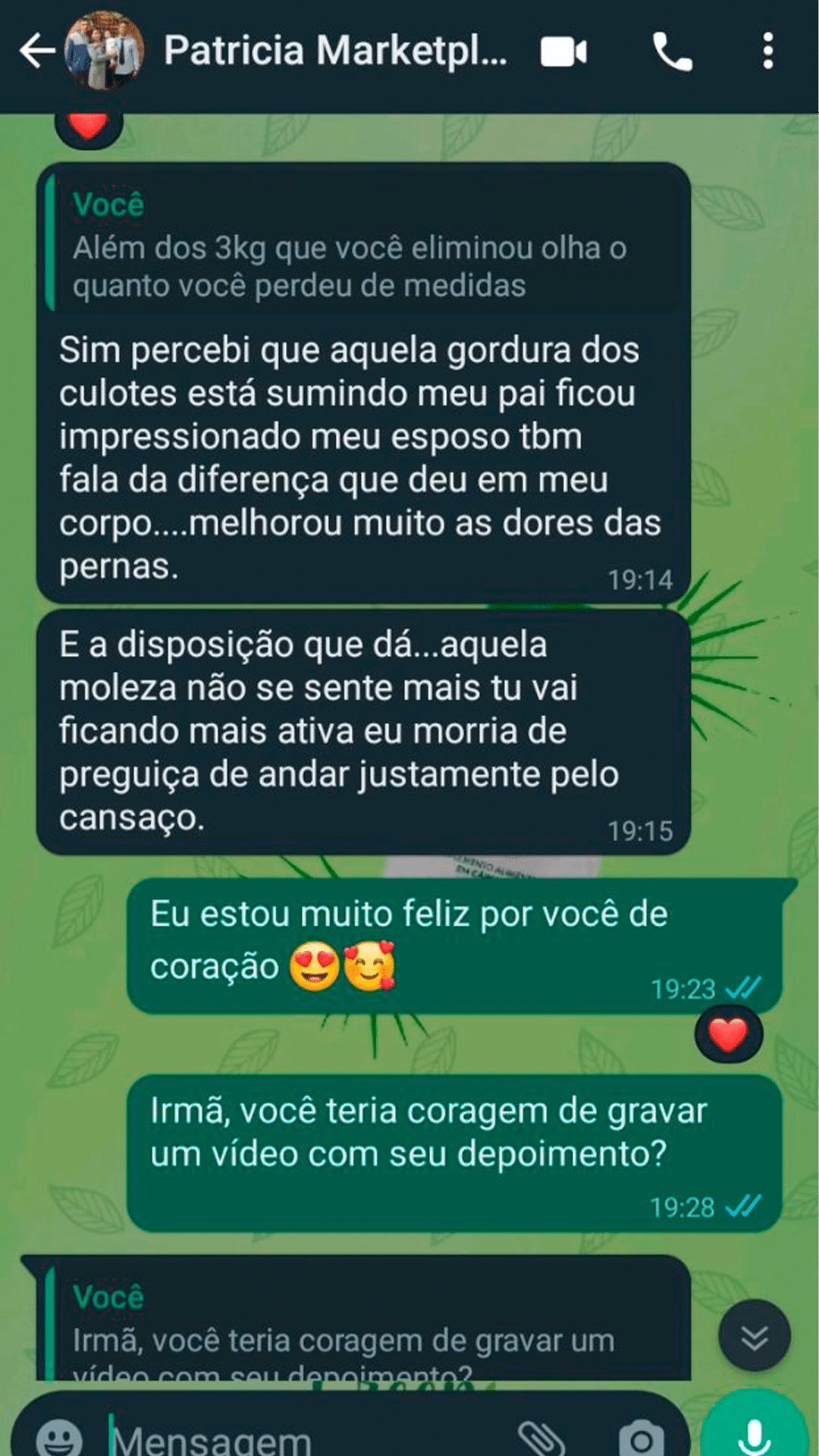Open Patricia Marketpl... contact info

334,52
